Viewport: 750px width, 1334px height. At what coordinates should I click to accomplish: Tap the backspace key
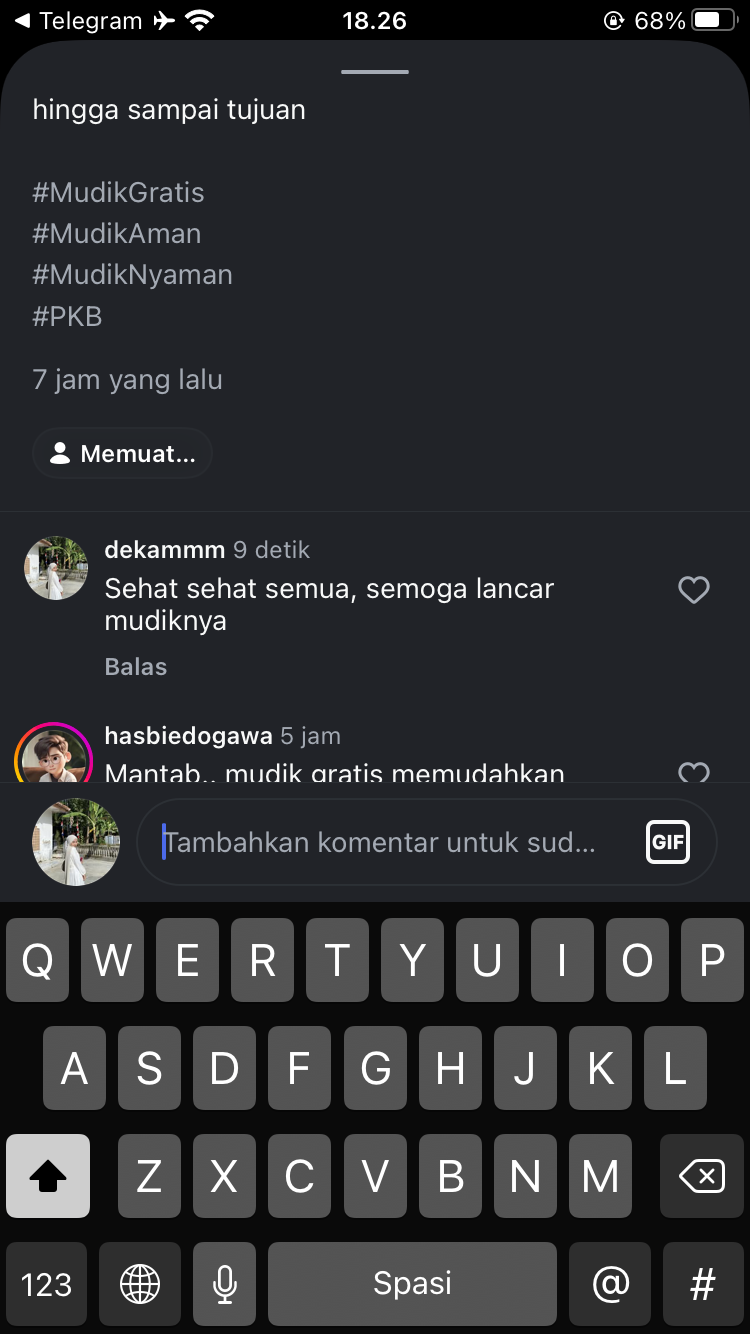[702, 1176]
